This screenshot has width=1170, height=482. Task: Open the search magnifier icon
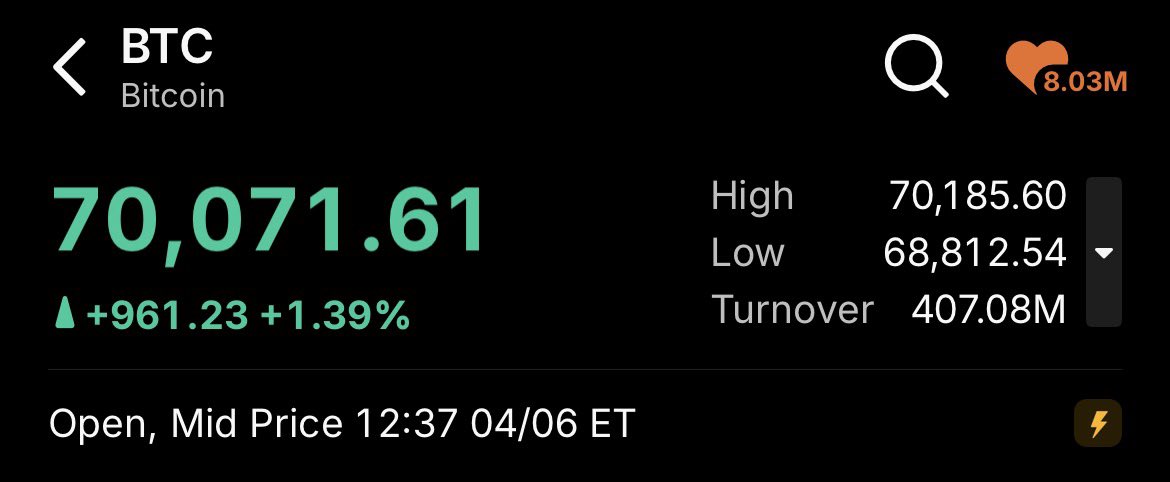click(915, 68)
